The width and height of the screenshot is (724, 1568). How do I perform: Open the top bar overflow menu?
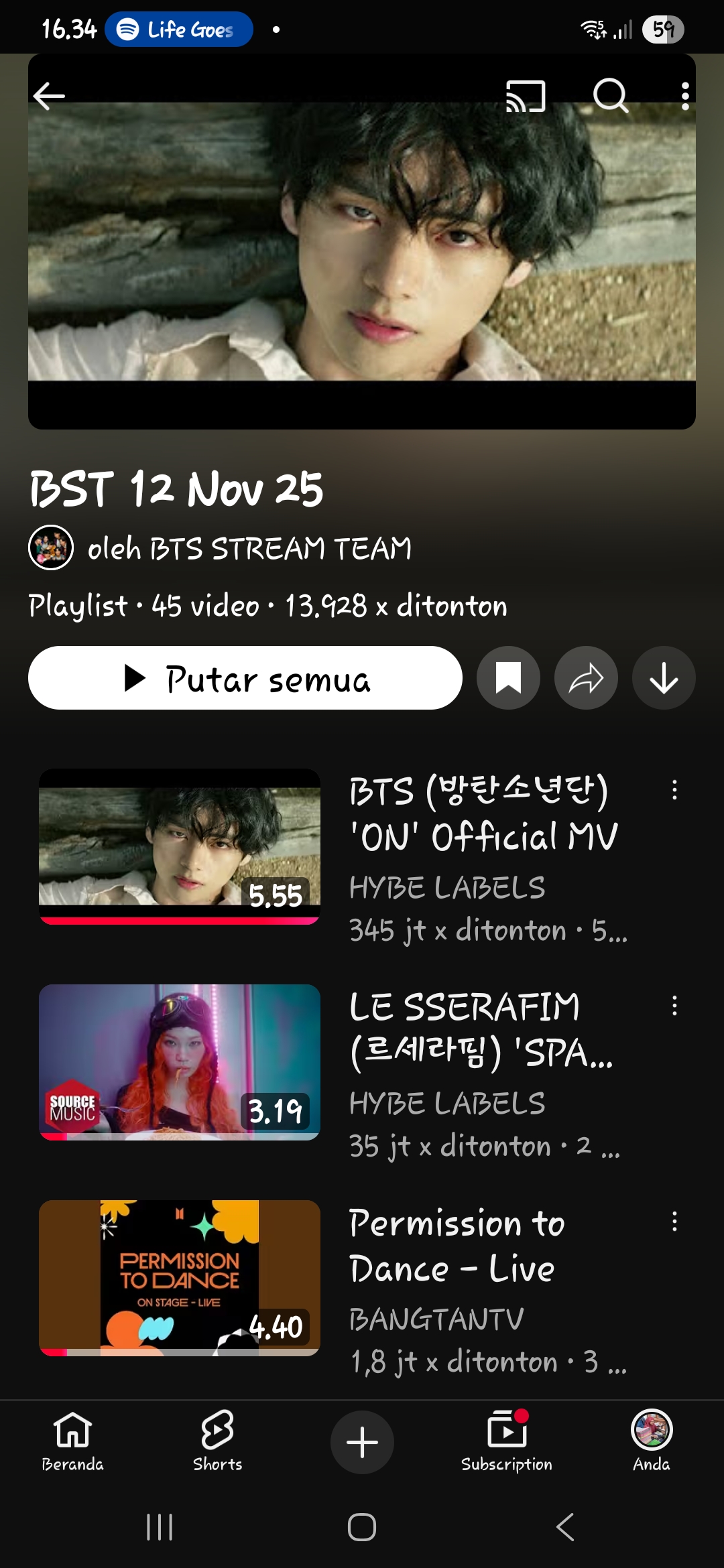[x=684, y=96]
